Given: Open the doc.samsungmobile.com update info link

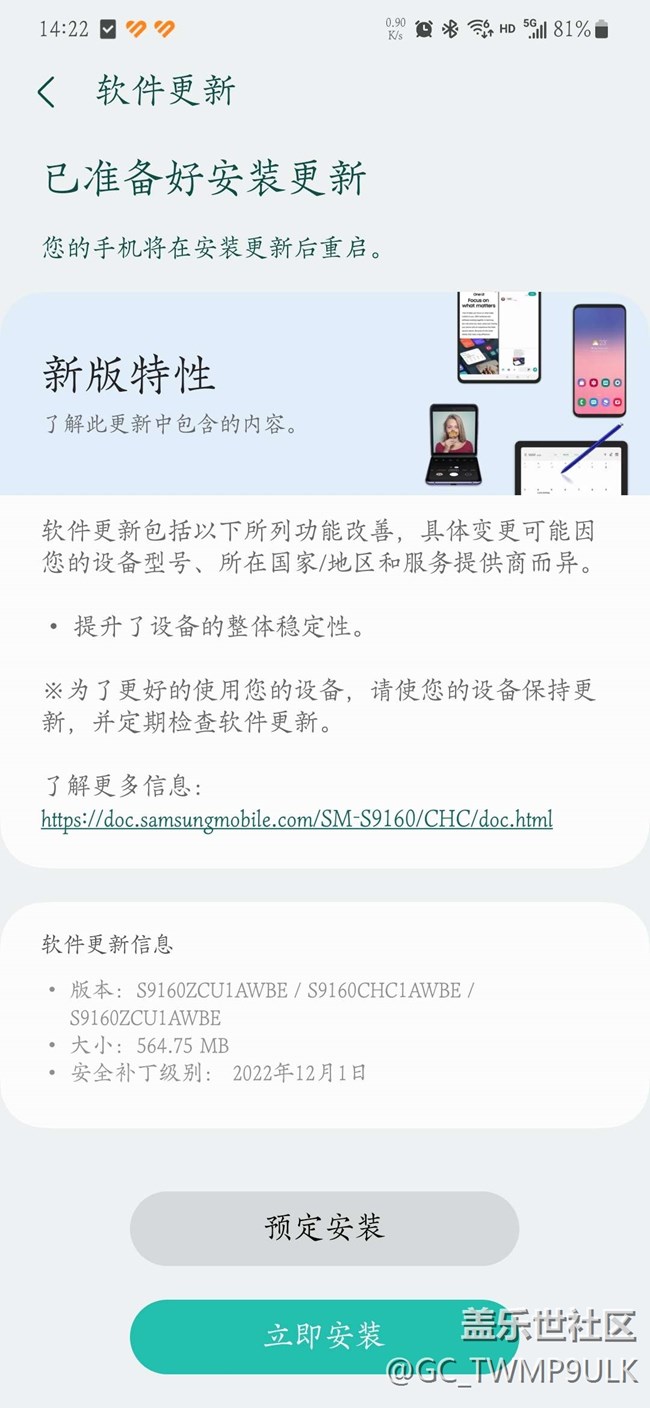Looking at the screenshot, I should (x=296, y=820).
